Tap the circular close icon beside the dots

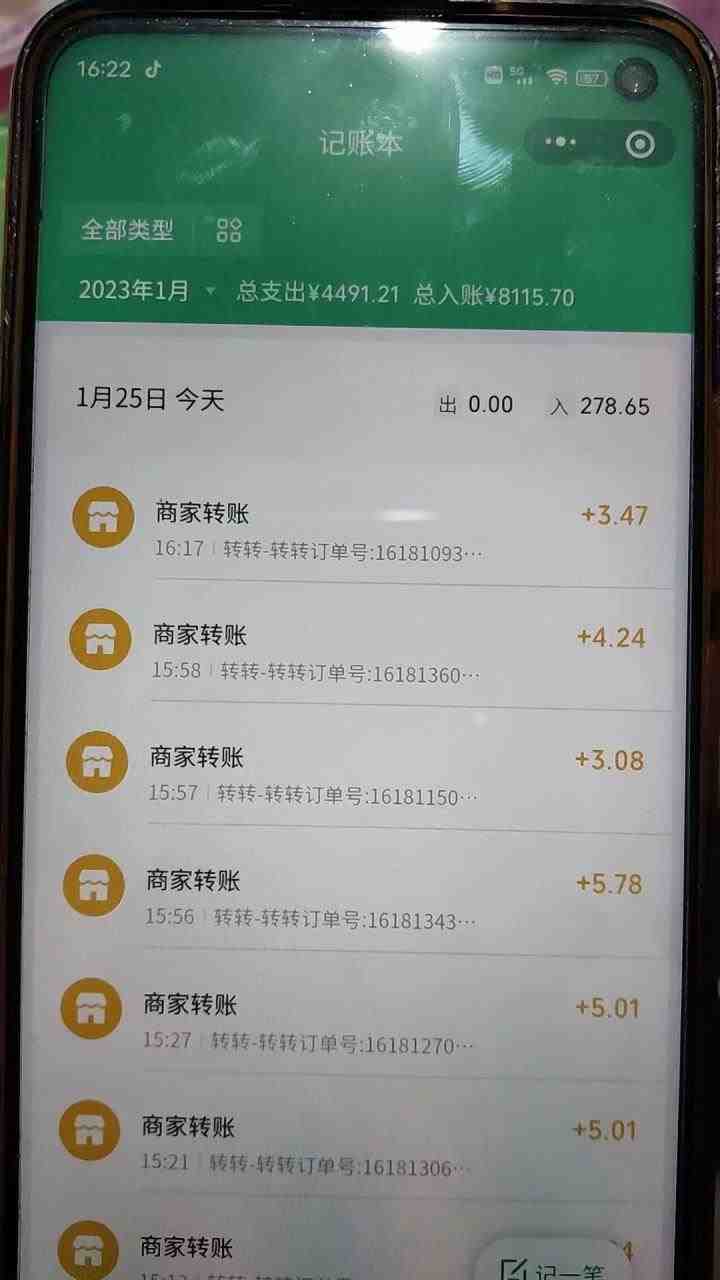pyautogui.click(x=640, y=142)
